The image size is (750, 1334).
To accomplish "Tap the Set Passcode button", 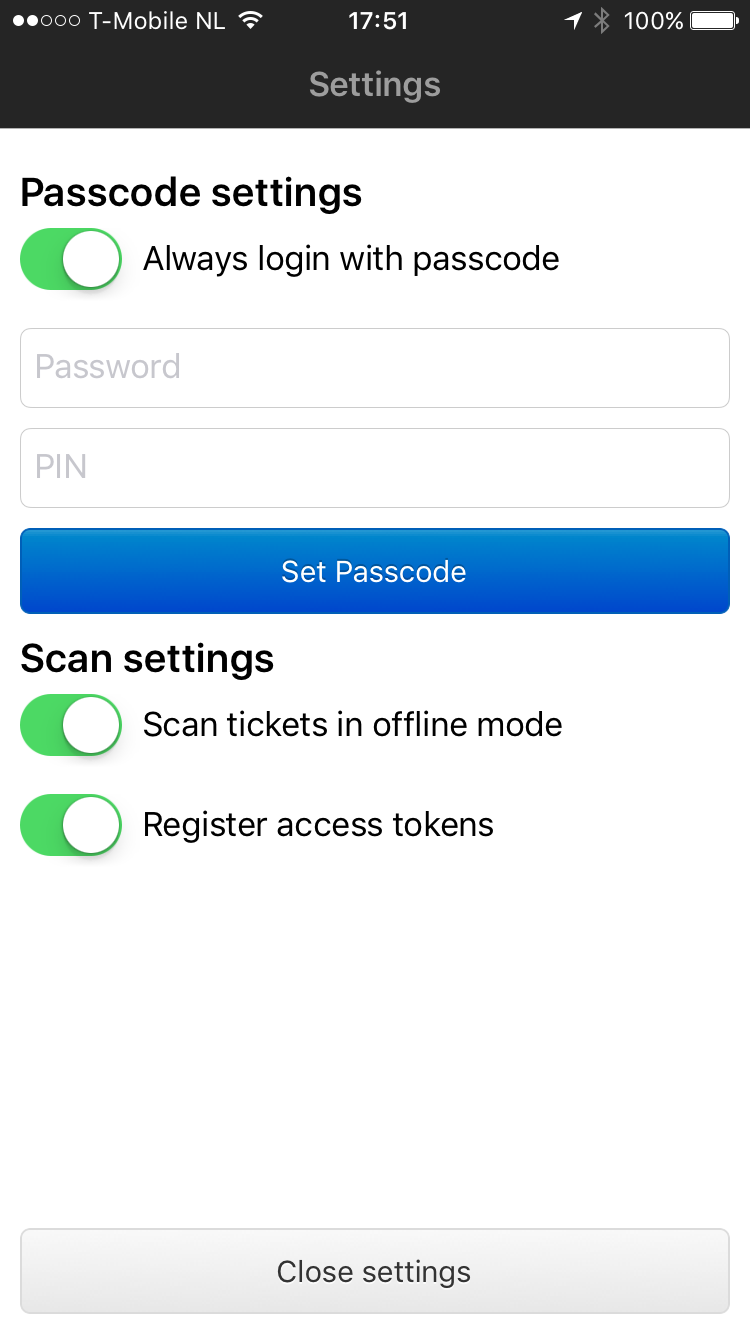I will click(375, 571).
